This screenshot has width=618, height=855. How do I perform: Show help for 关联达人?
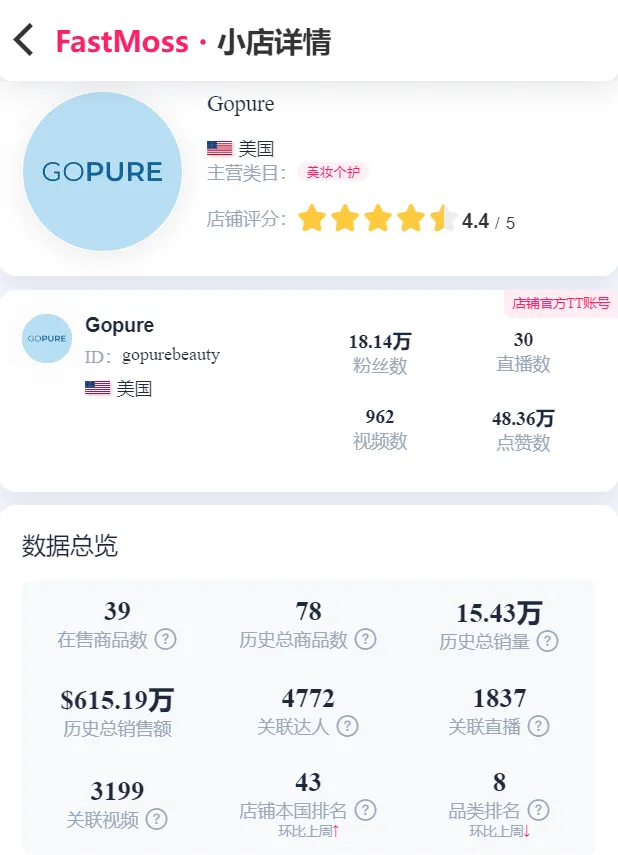347,726
